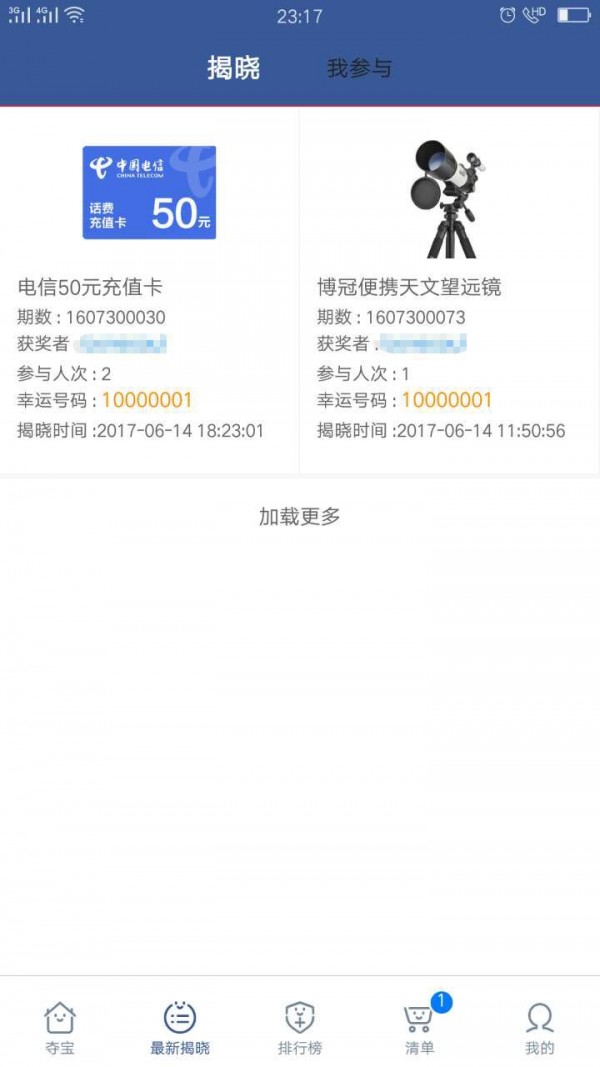600x1067 pixels.
Task: Switch to the 我参与 tab
Action: point(359,68)
